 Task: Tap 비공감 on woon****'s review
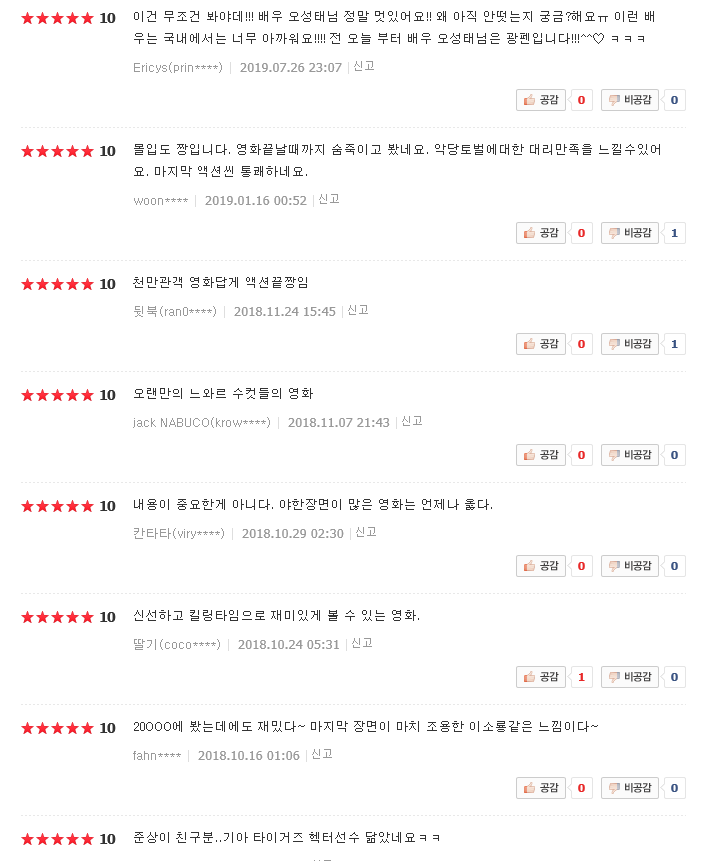coord(630,233)
